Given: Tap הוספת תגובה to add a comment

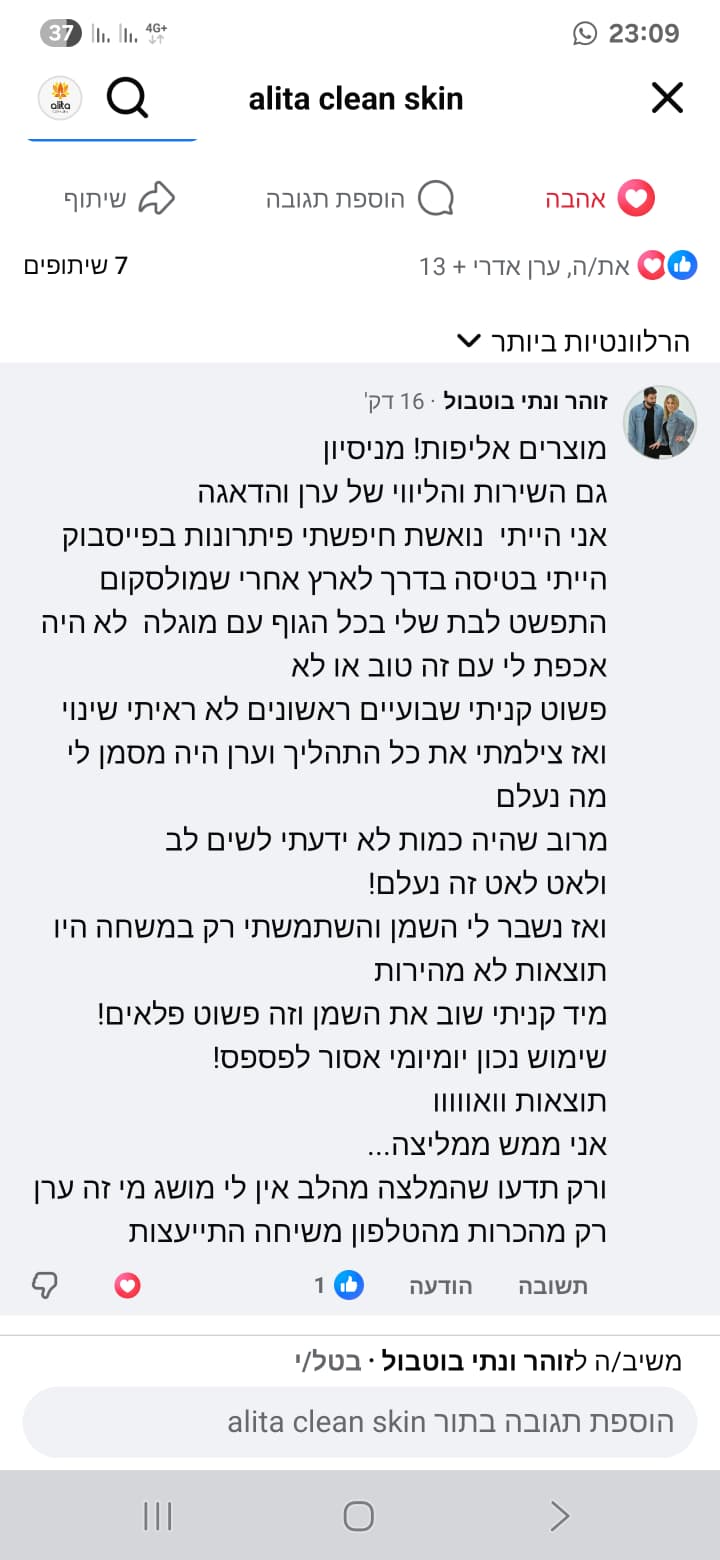Looking at the screenshot, I should (x=360, y=198).
